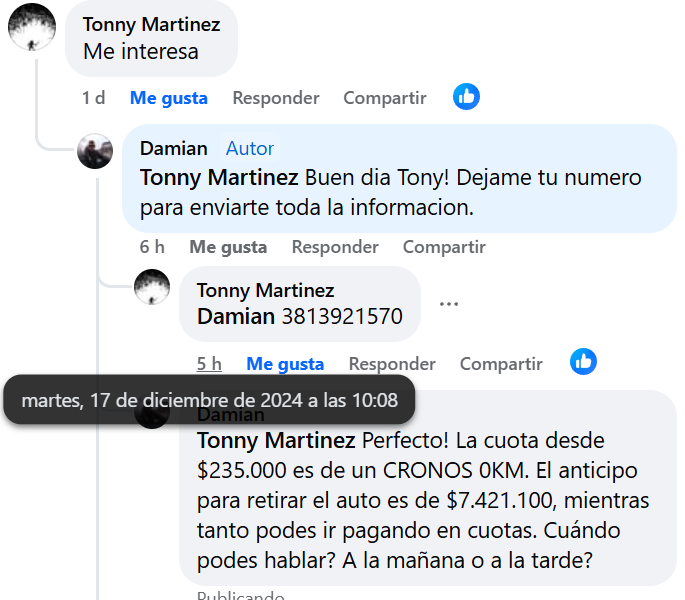Reply to Tonny's phone number comment
This screenshot has width=685, height=600.
coord(392,364)
